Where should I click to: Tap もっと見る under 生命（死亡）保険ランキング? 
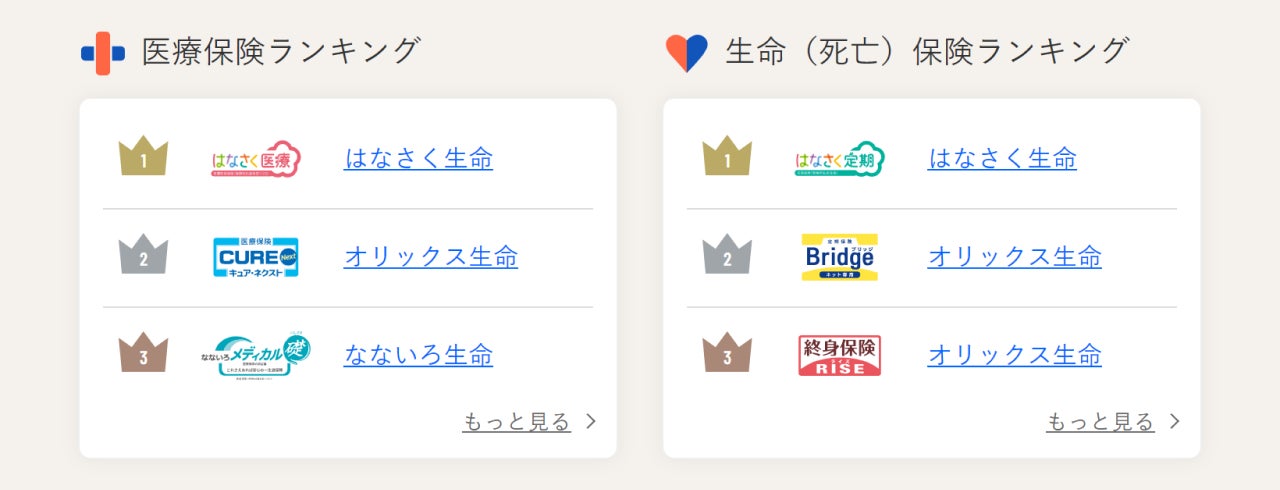[x=1101, y=422]
